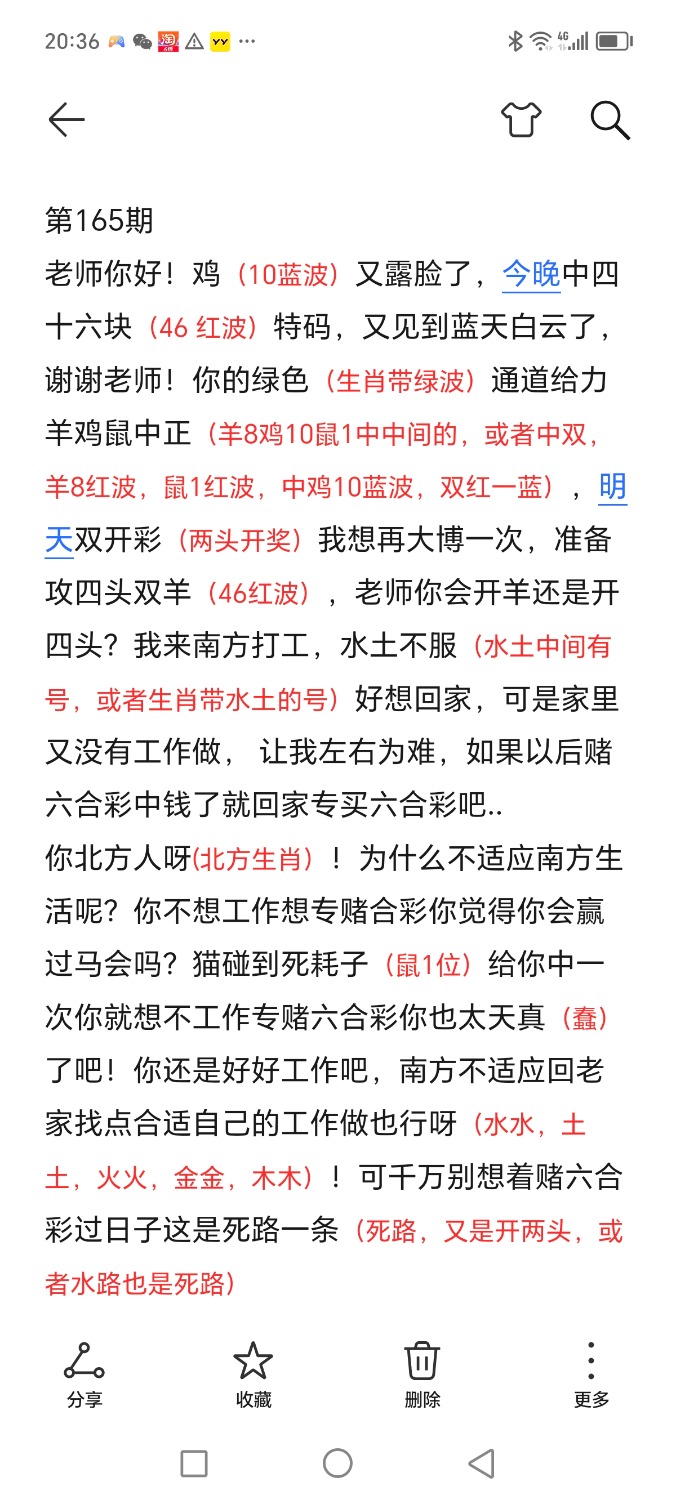Viewport: 676px width, 1500px height.
Task: Delete this note with 删除
Action: click(x=422, y=1374)
